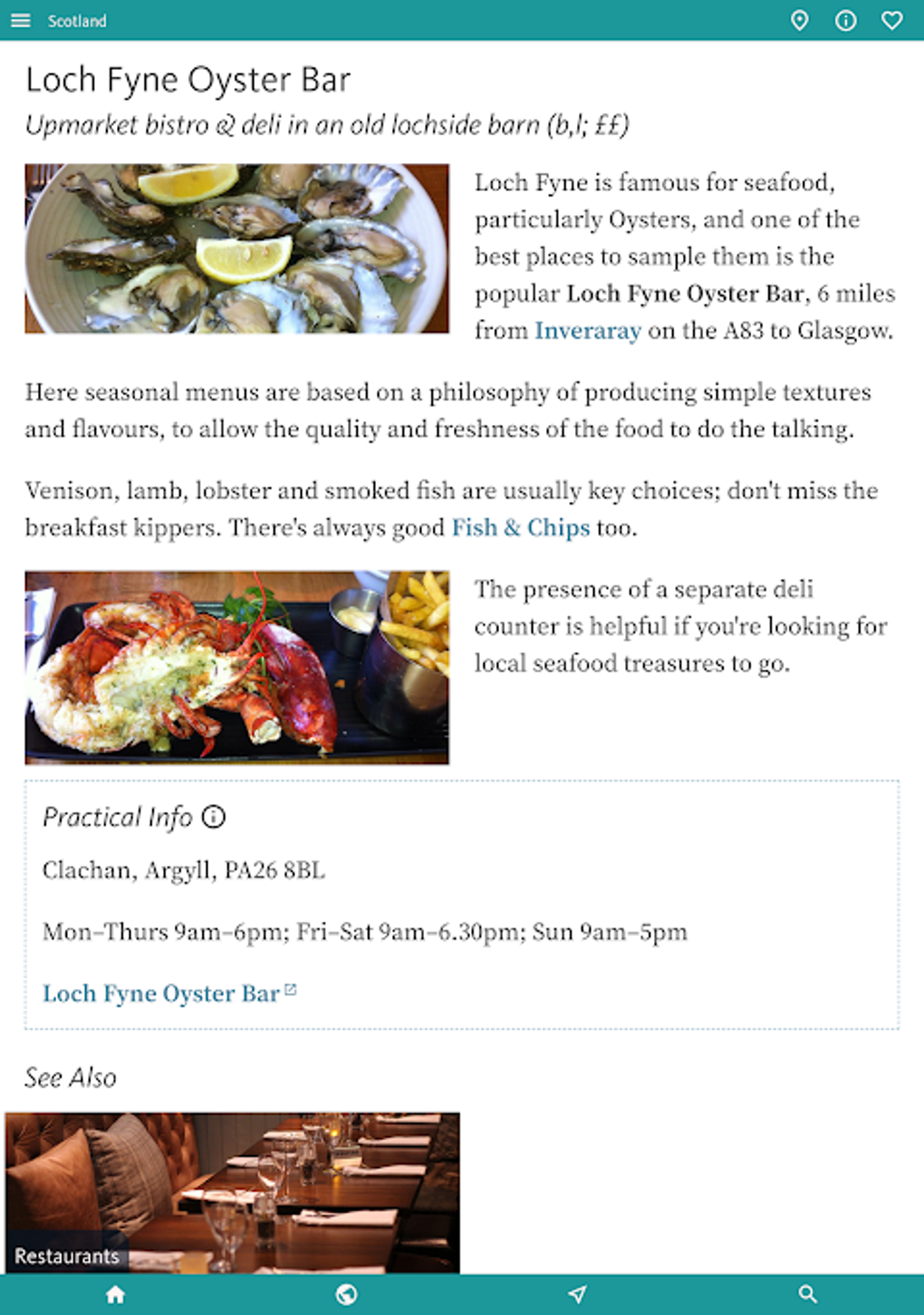Open search from the bottom bar

807,1294
